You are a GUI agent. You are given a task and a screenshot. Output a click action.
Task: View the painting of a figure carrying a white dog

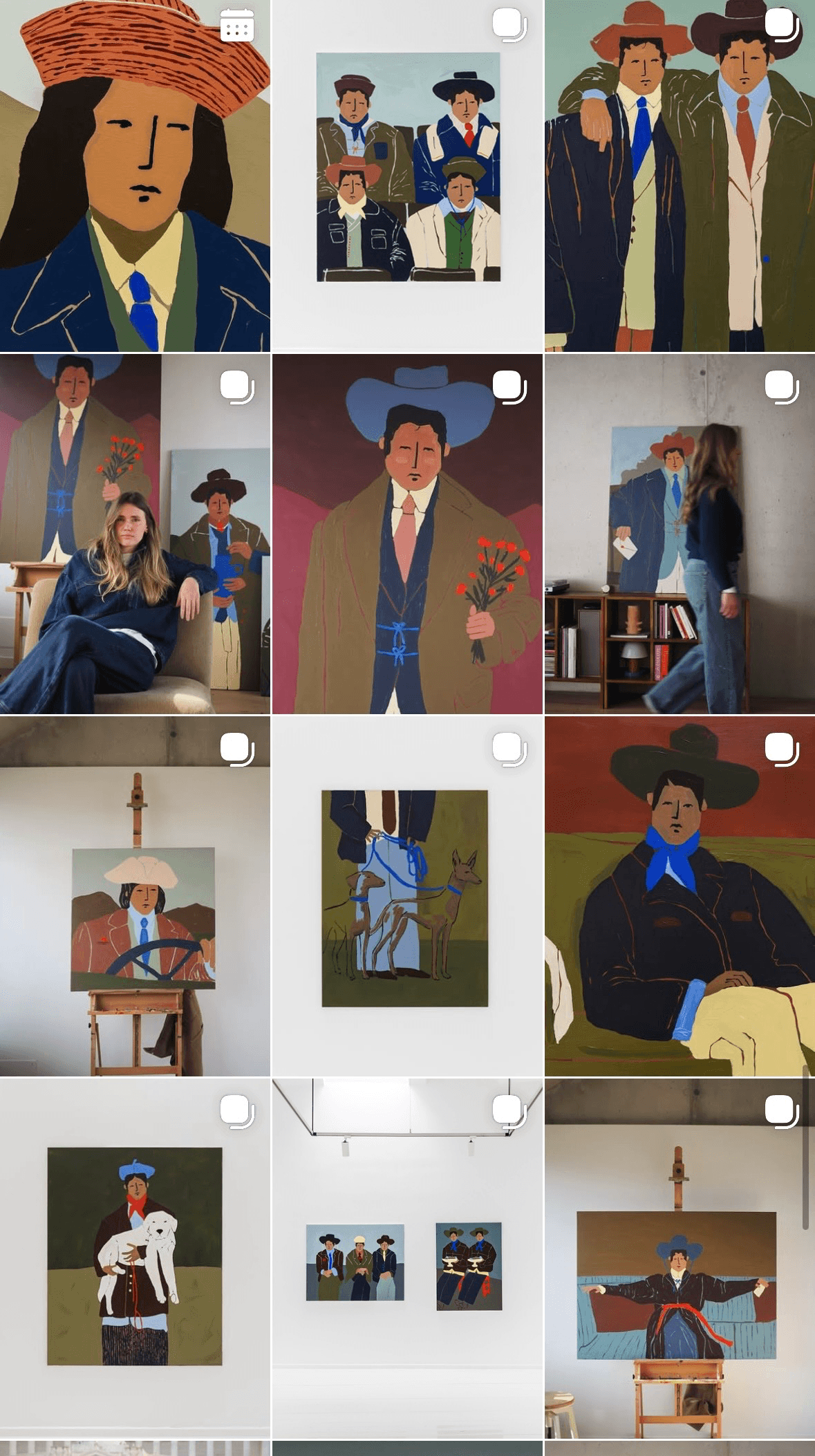(135, 1257)
